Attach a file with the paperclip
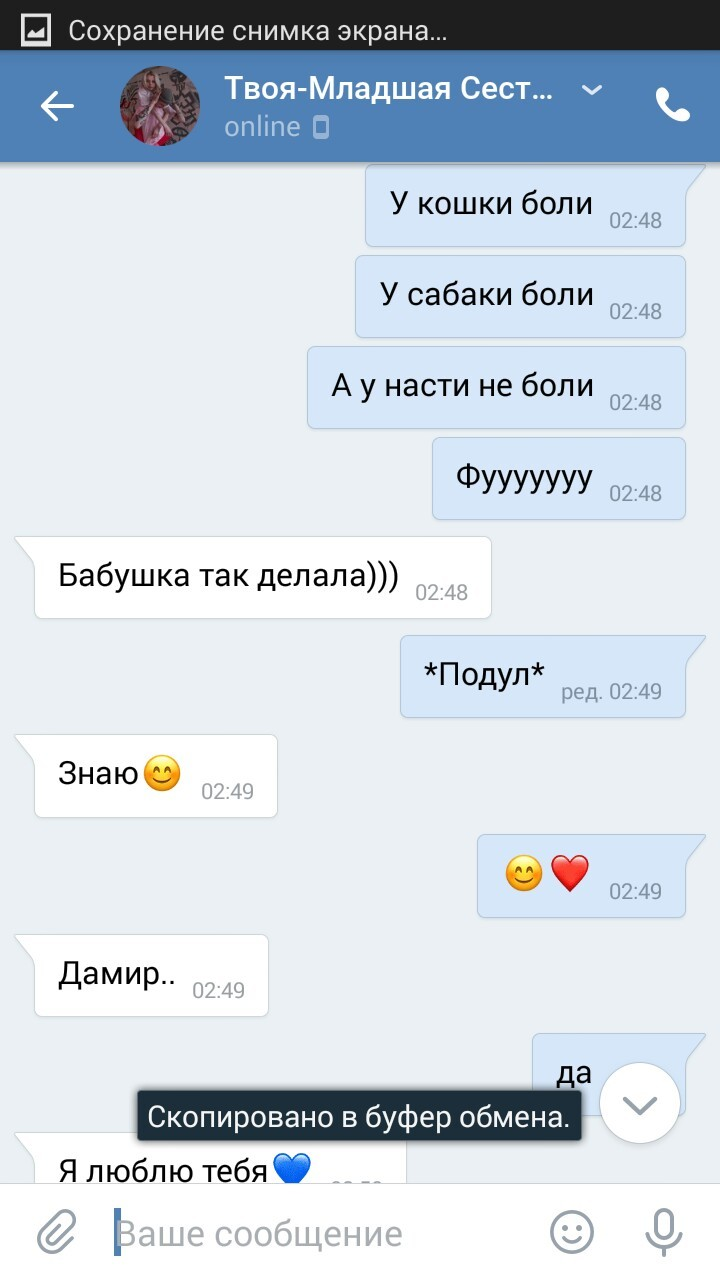Viewport: 720px width, 1280px height. pyautogui.click(x=57, y=1232)
